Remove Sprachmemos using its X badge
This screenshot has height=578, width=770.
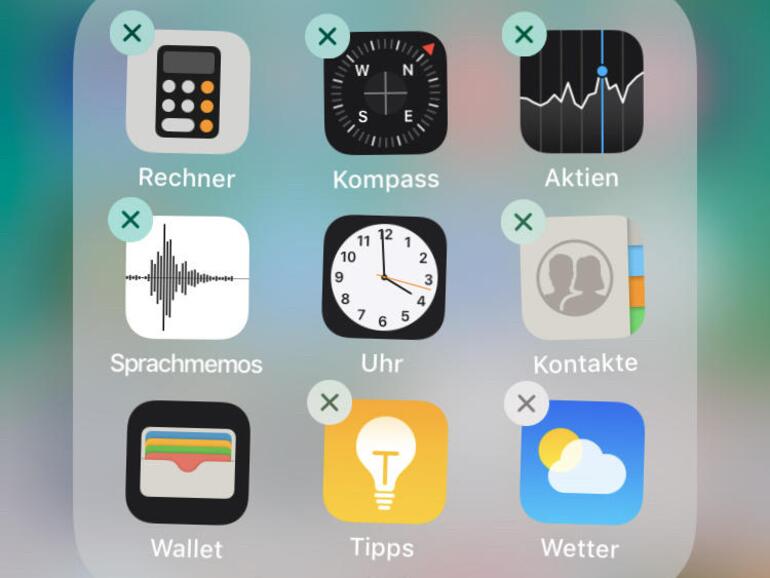[x=130, y=219]
